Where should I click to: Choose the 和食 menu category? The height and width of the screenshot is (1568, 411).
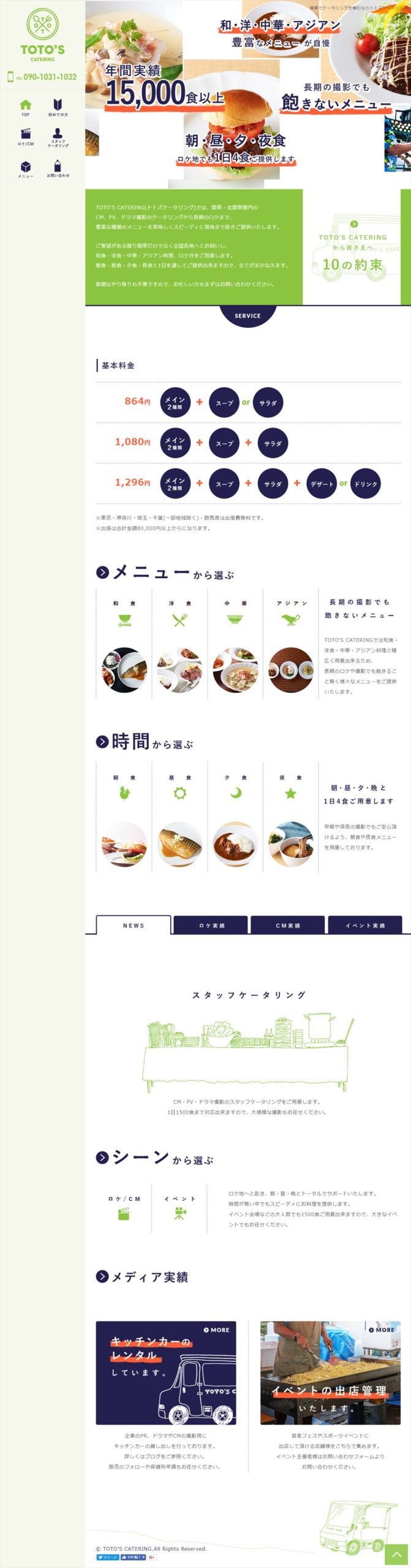[124, 643]
